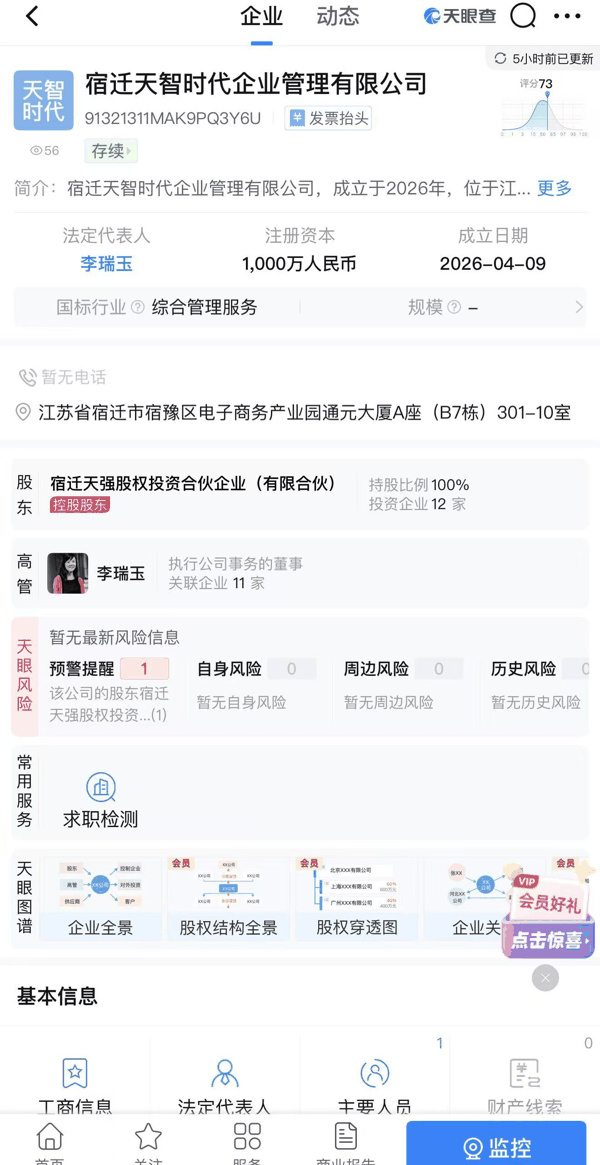Screen dimensions: 600x1165
Task: Tap the 发票抬头 invoice button
Action: click(x=328, y=118)
